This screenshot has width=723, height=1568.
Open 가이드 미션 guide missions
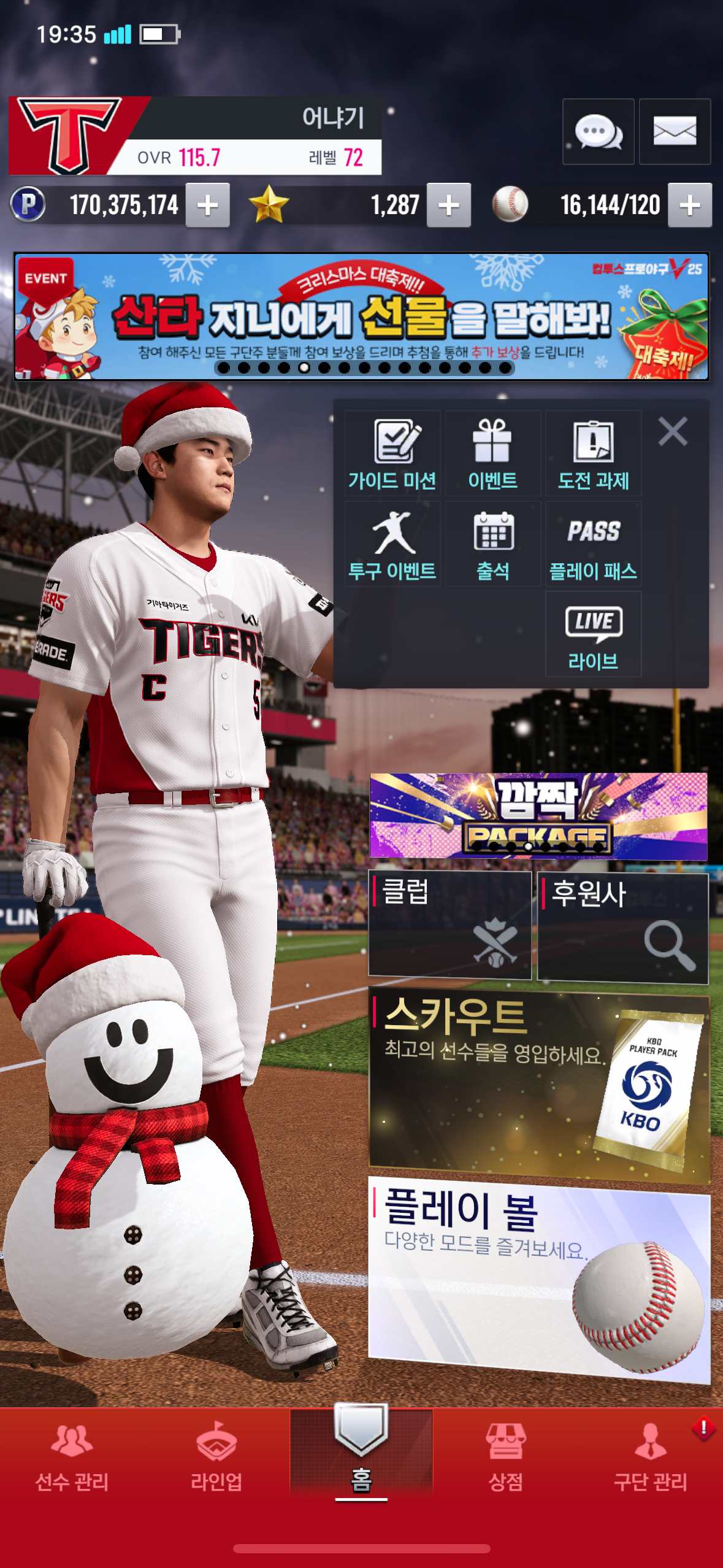(x=392, y=454)
